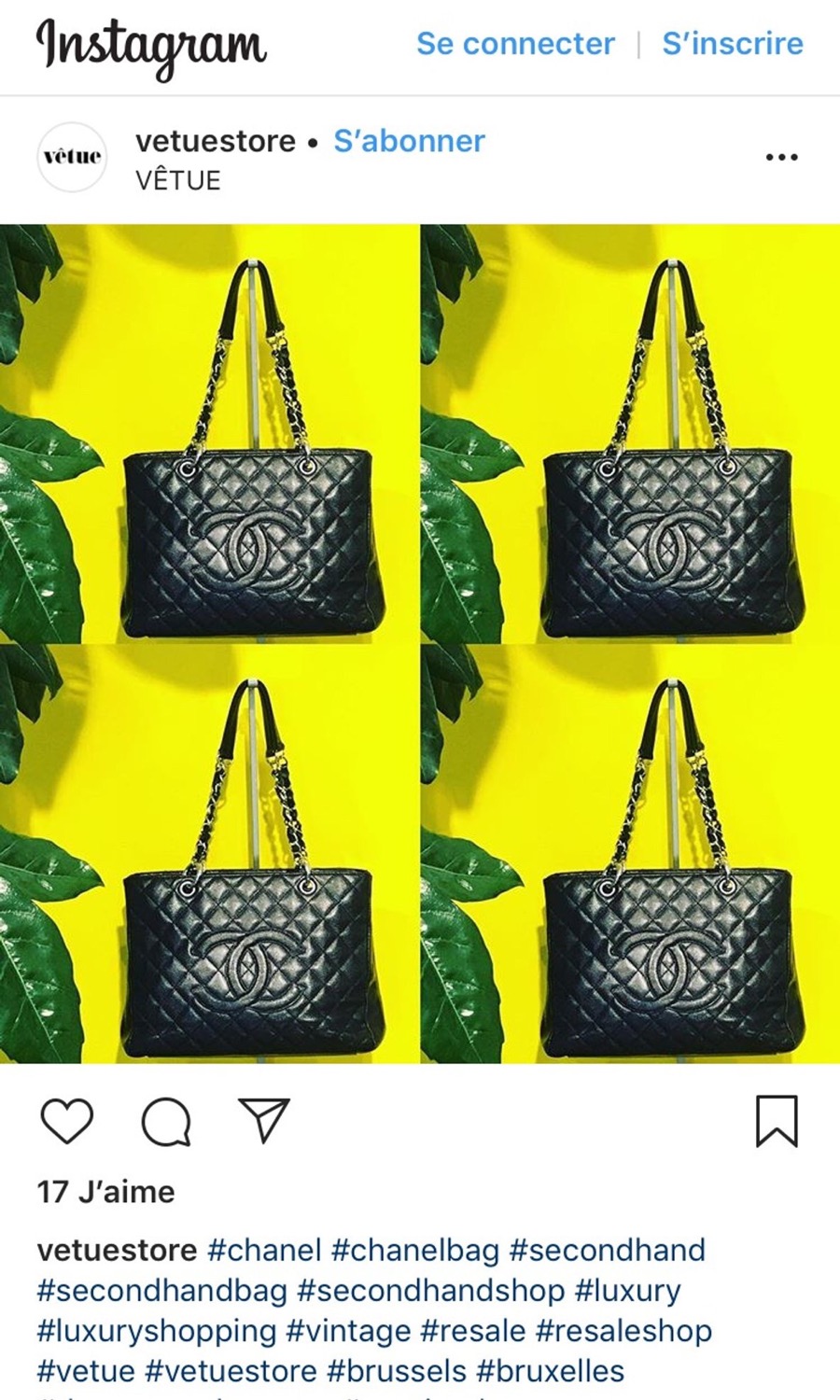The height and width of the screenshot is (1400, 840).
Task: Tap Se connecter to log in
Action: point(515,44)
